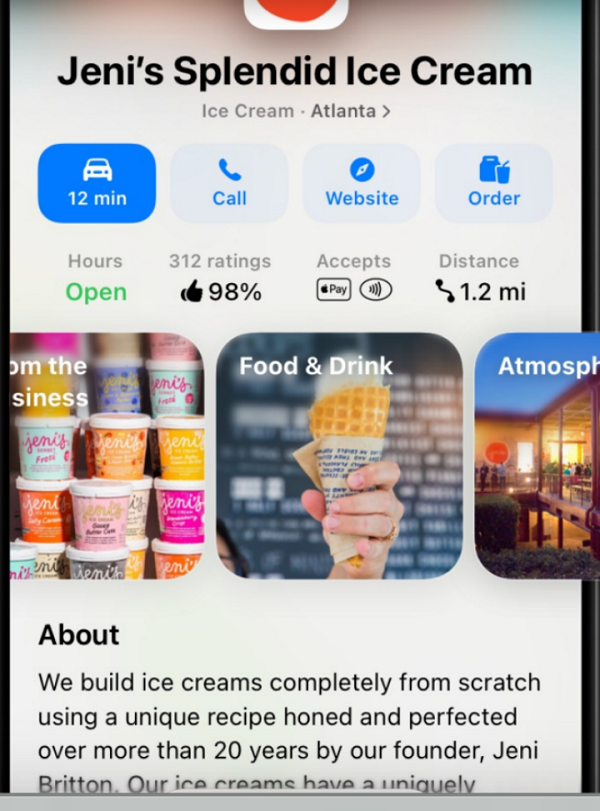Open the Atlanta location link
This screenshot has width=600, height=811.
pyautogui.click(x=349, y=111)
